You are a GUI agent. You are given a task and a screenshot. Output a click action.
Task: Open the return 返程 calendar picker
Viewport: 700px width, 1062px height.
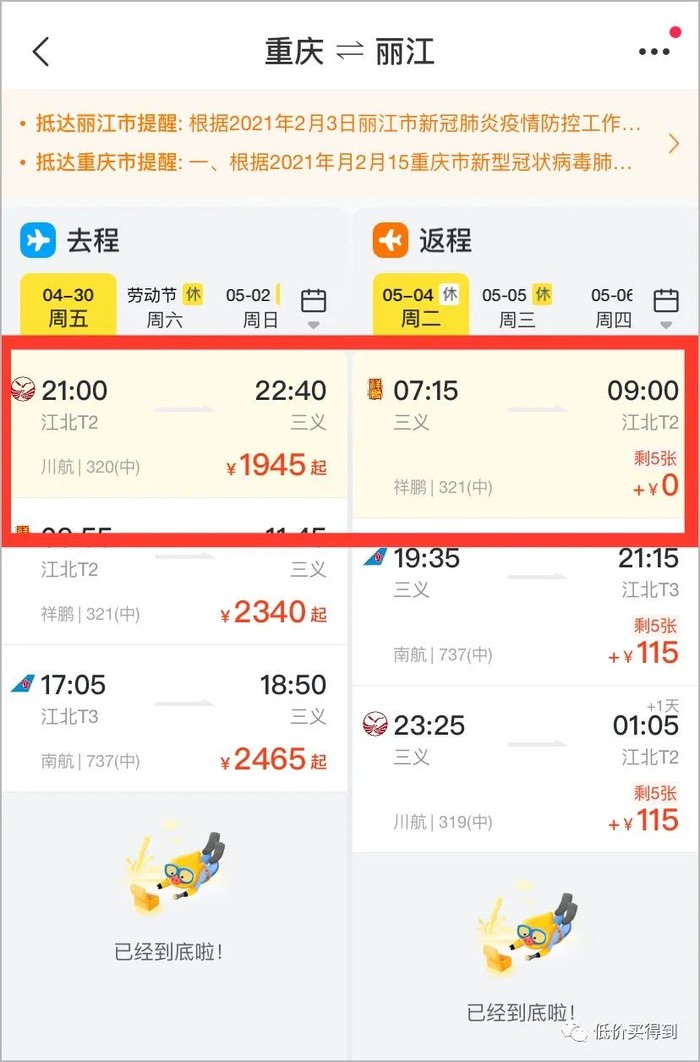pos(666,305)
